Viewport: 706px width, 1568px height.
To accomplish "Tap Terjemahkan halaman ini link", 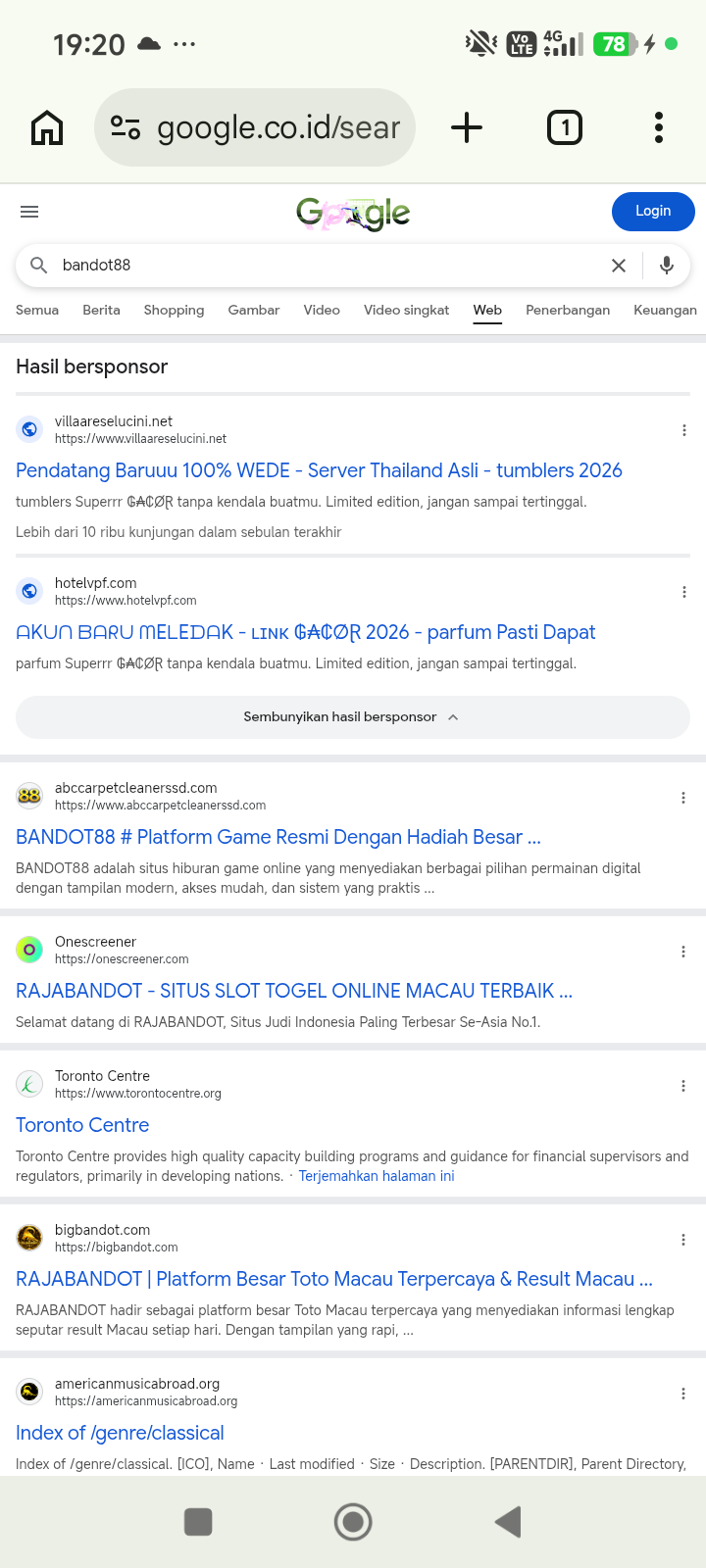I will click(x=377, y=1176).
